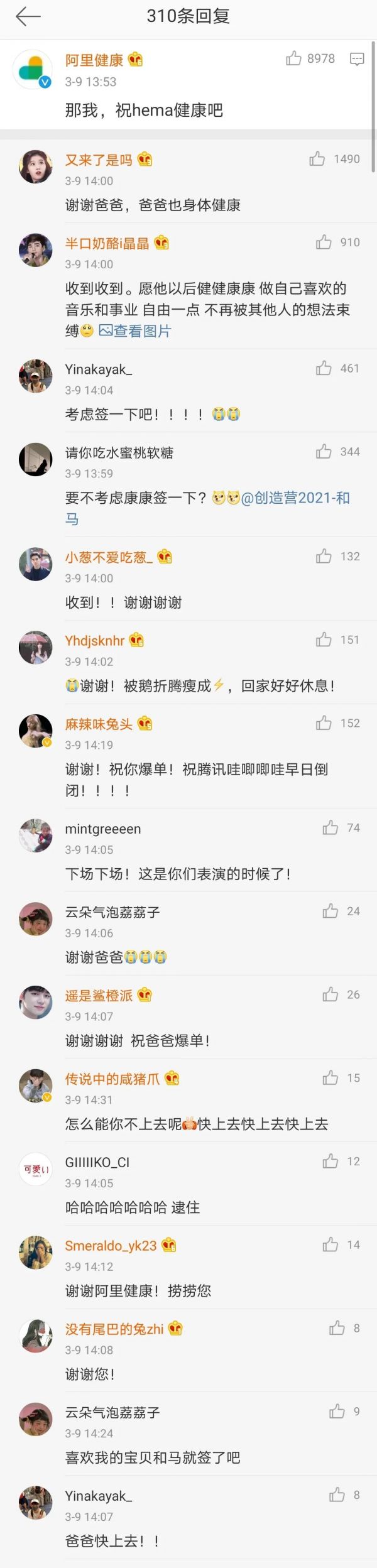This screenshot has height=1568, width=377.
Task: Like 云朵气泡荔荔子's reply 谢谢爸爸
Action: [x=331, y=911]
